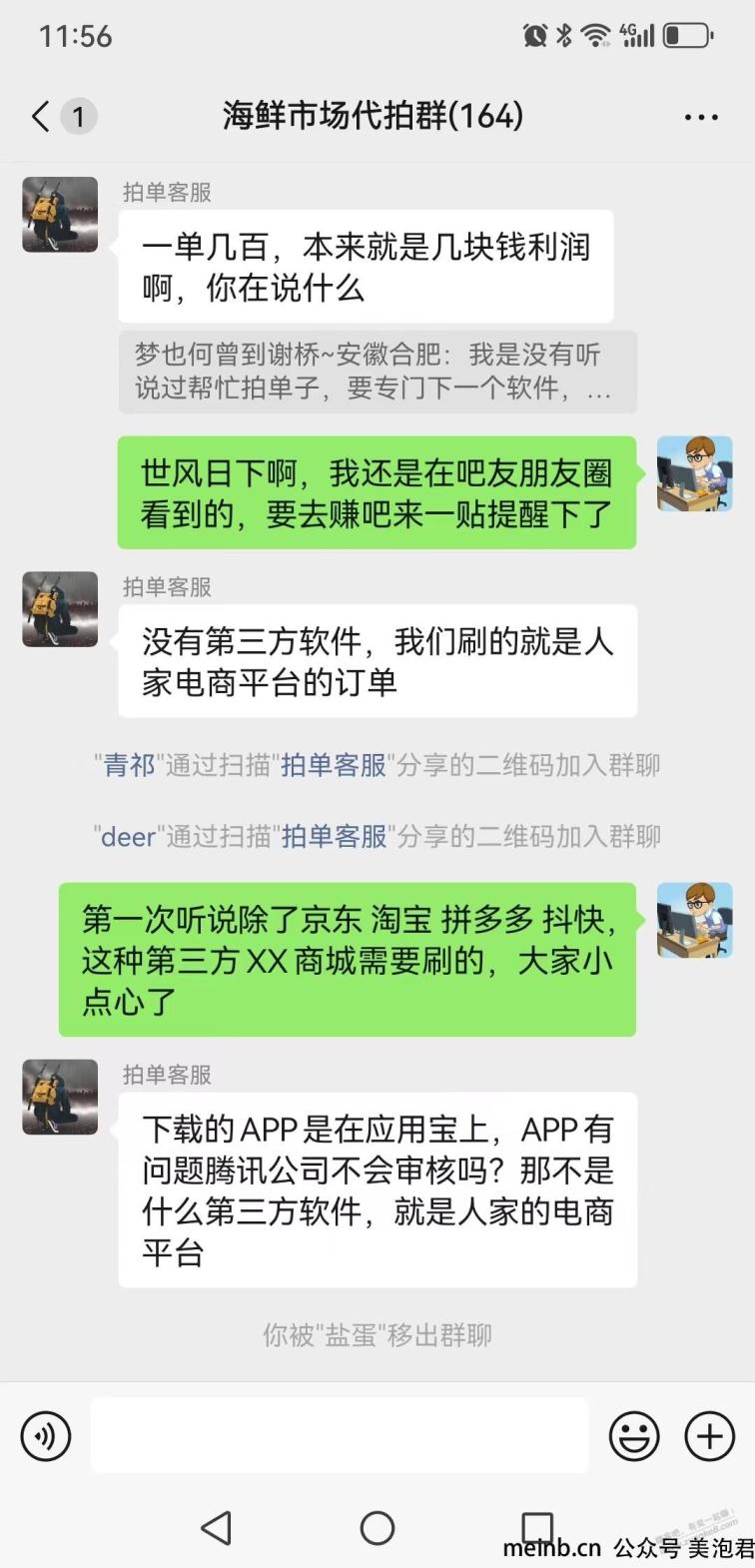Open deer's profile from the join notice
755x1568 pixels.
point(129,836)
